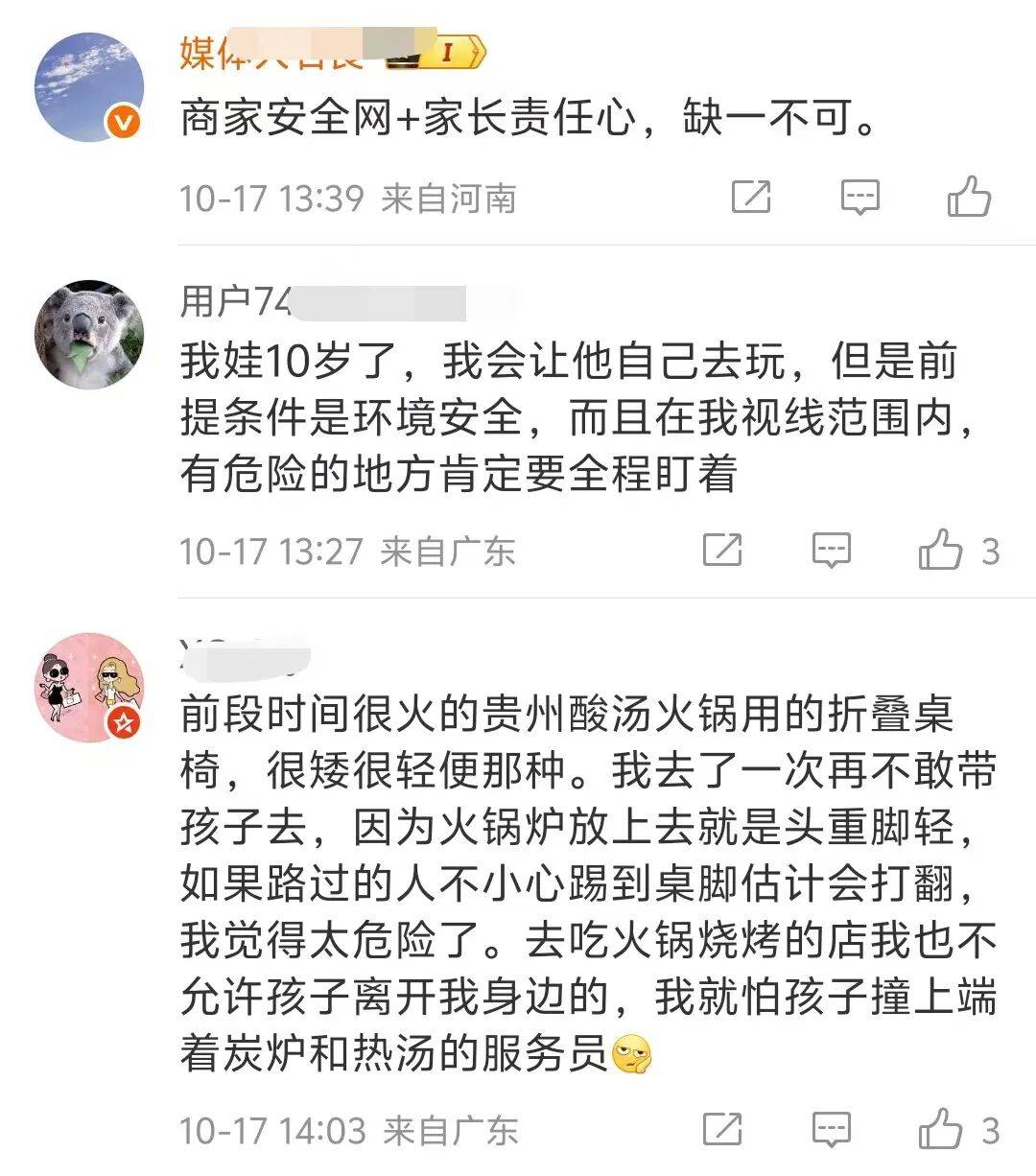
Task: Repost the 我娃10岁了 comment
Action: pyautogui.click(x=722, y=550)
